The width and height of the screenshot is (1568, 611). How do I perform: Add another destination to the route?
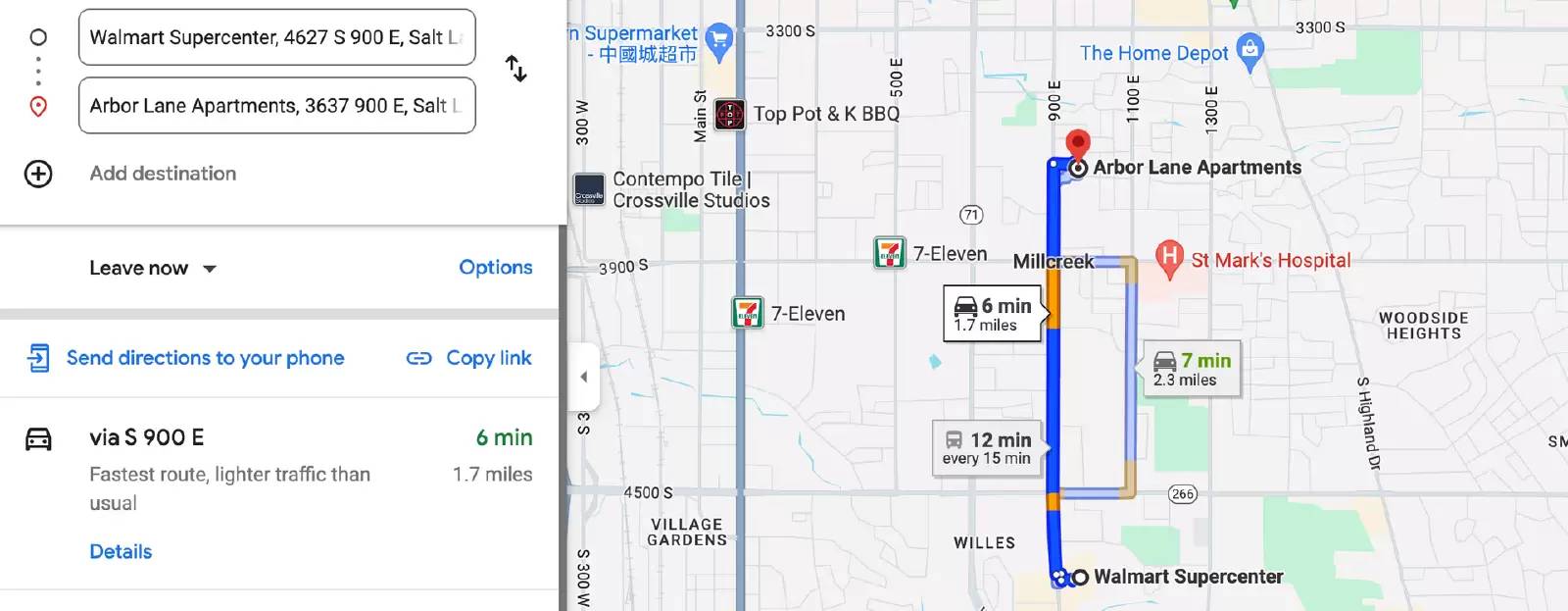(x=163, y=174)
